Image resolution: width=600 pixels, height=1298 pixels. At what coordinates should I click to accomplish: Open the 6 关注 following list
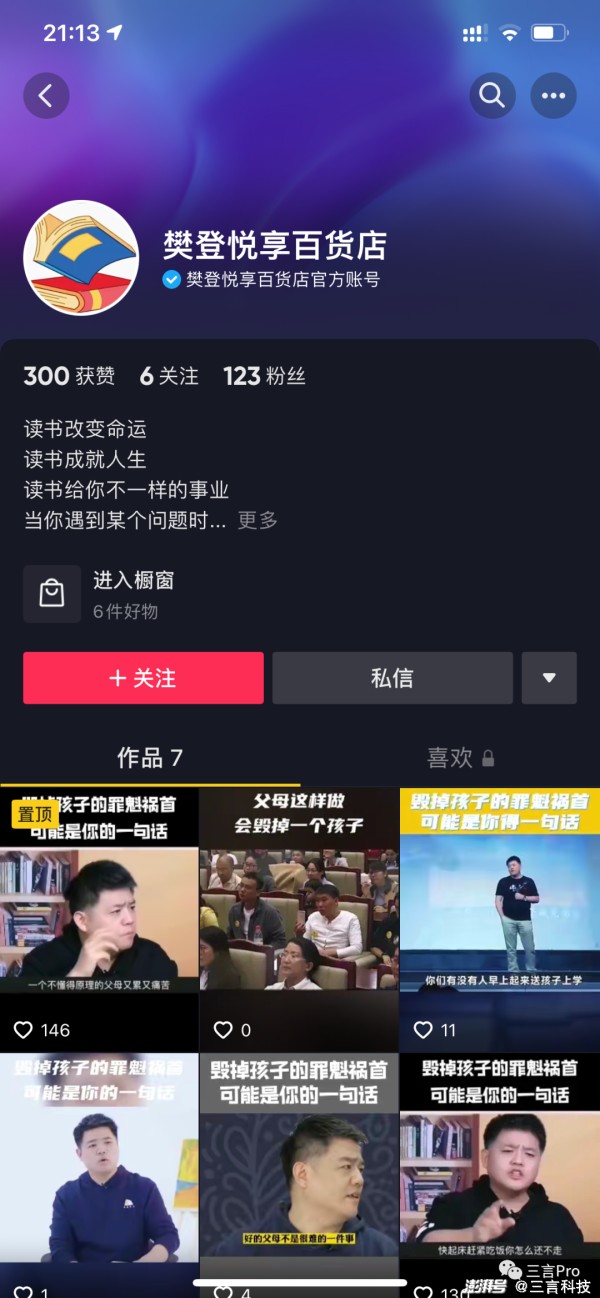[x=169, y=376]
